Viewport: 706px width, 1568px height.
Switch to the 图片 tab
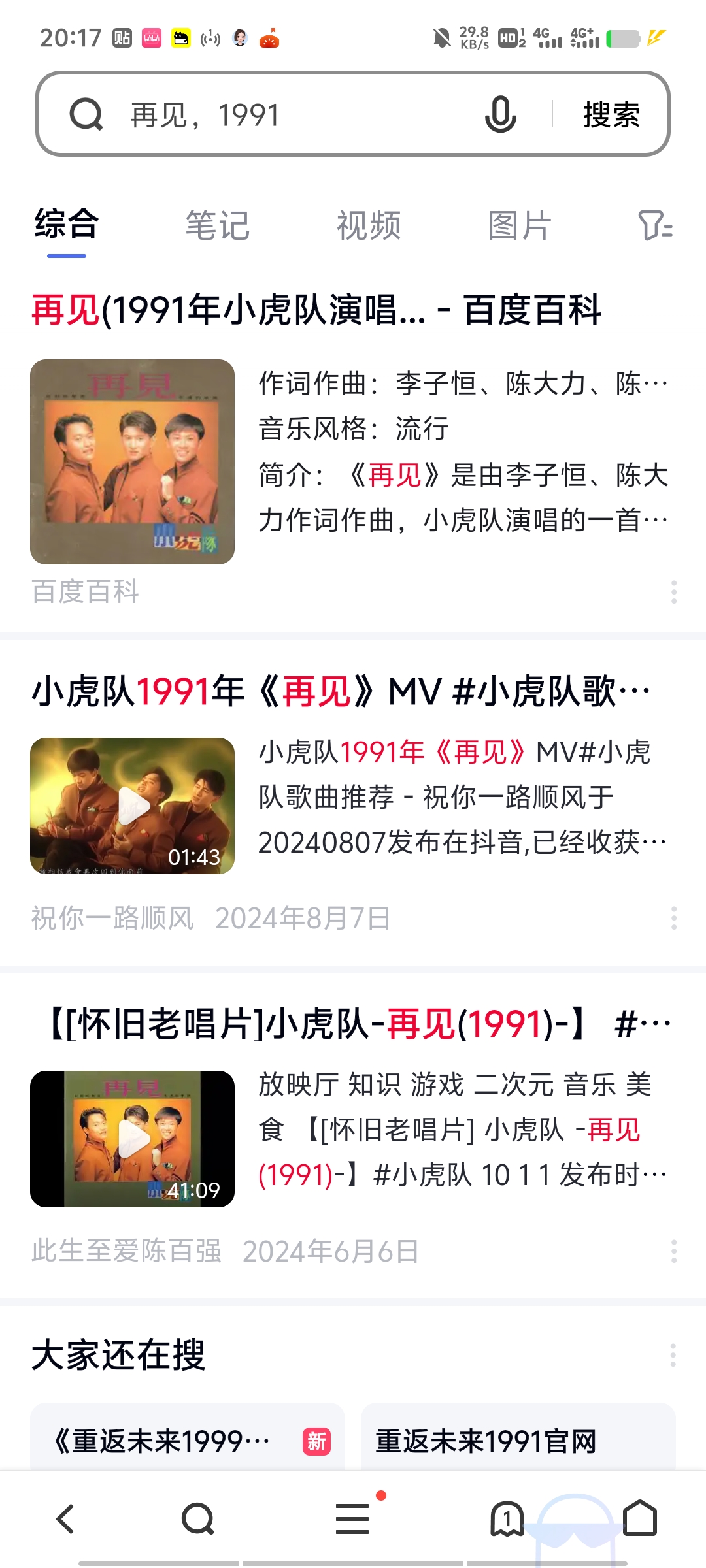pyautogui.click(x=520, y=226)
